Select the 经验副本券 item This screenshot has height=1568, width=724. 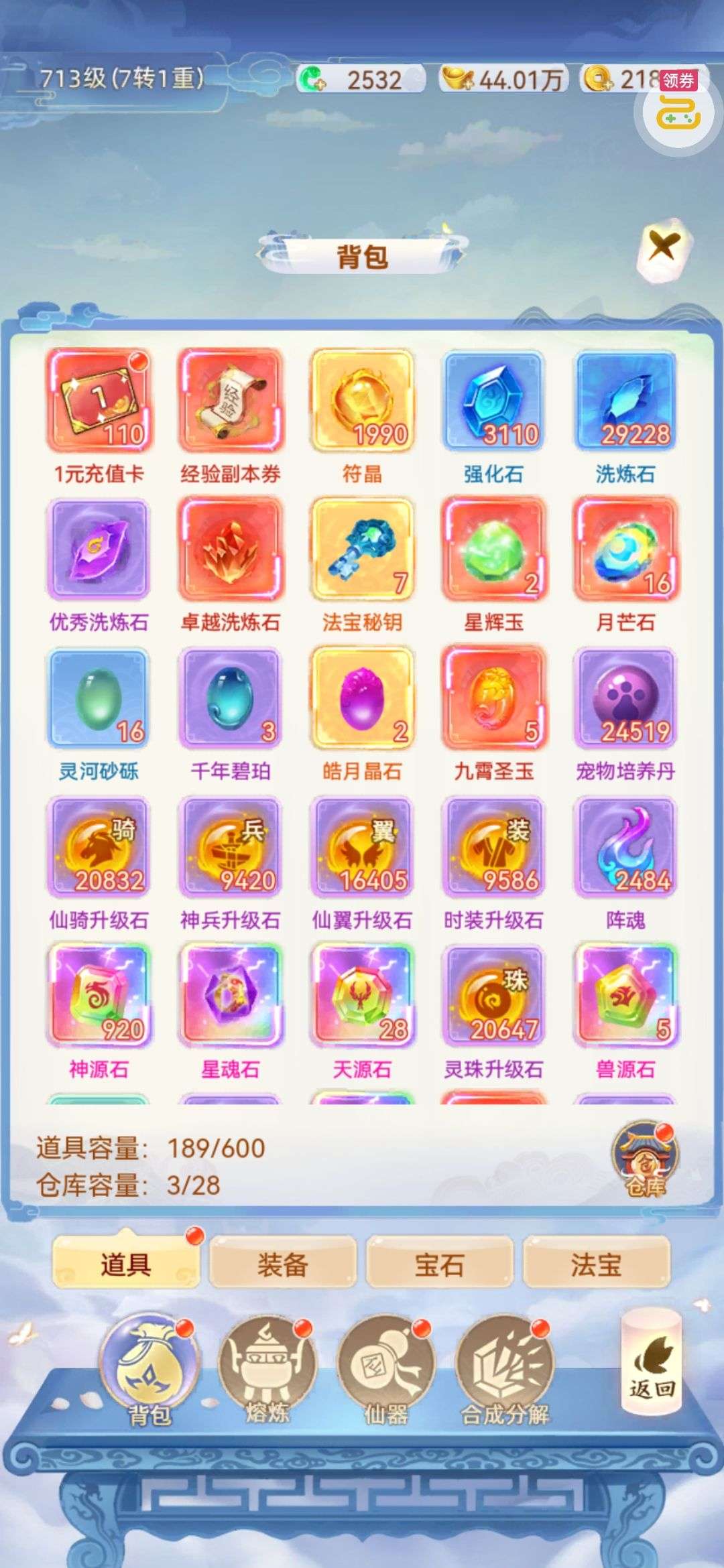(230, 401)
